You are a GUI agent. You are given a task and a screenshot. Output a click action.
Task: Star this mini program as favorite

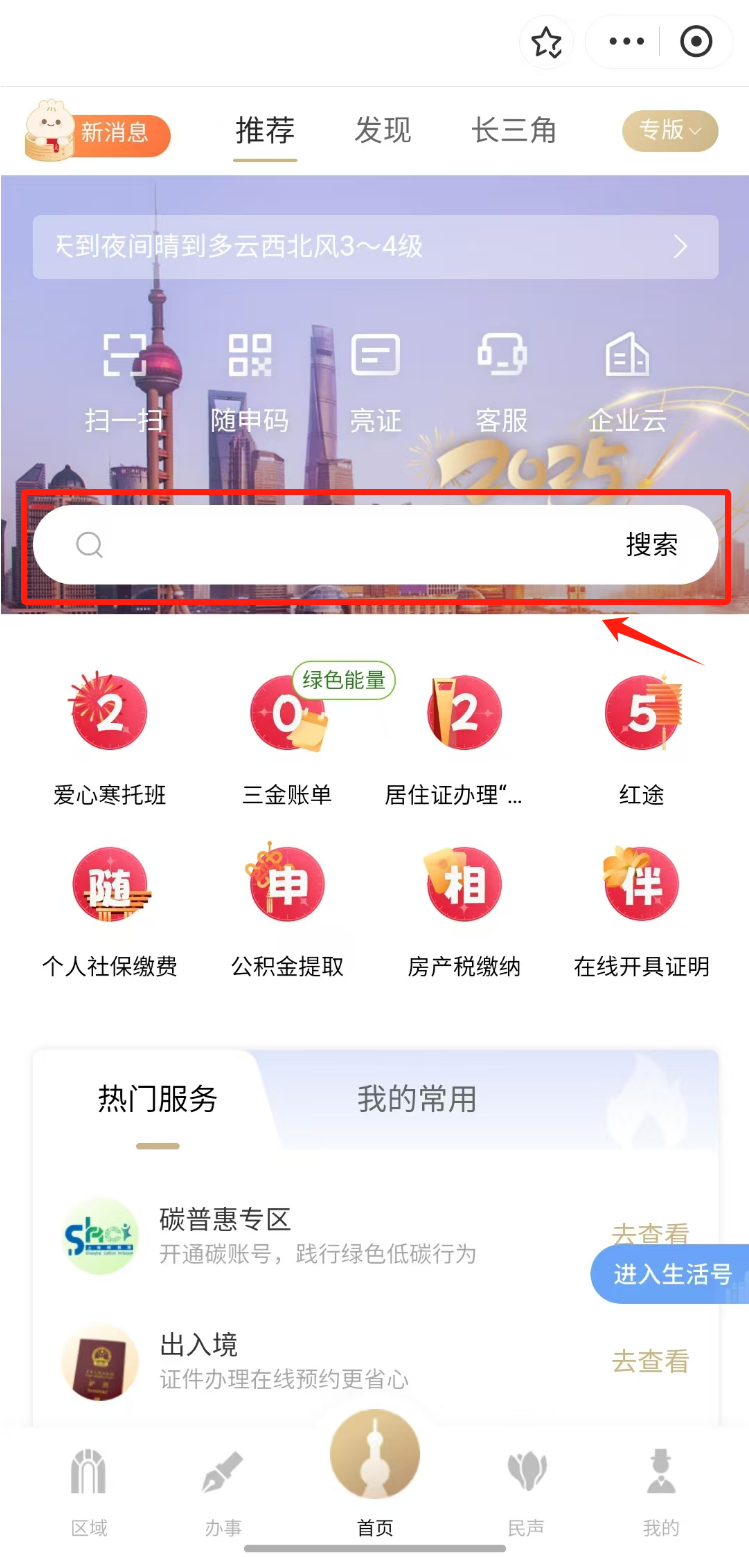click(x=546, y=41)
